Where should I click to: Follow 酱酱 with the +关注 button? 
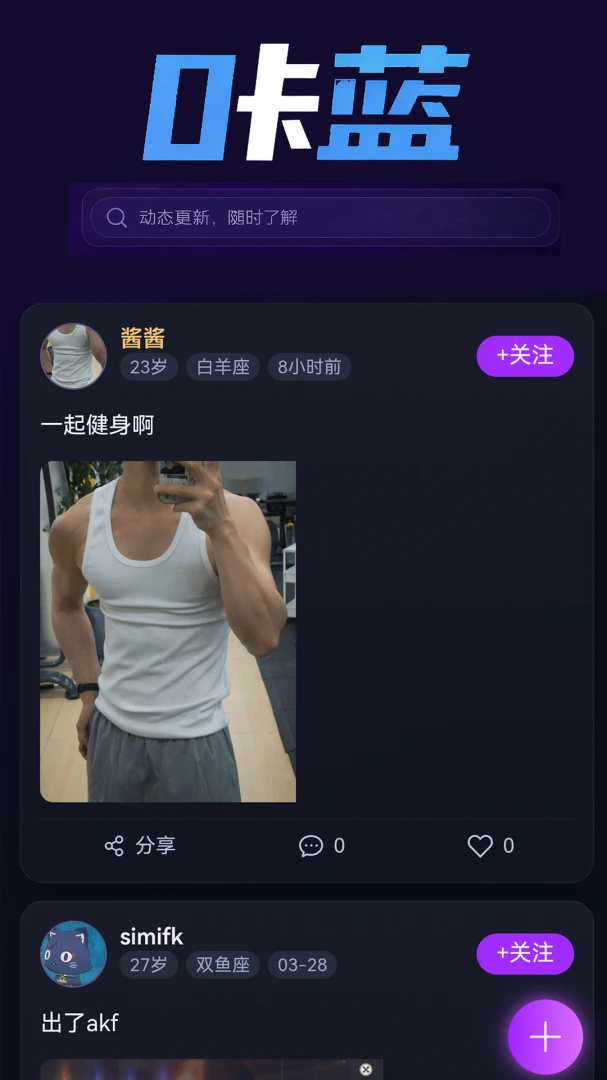(x=525, y=356)
